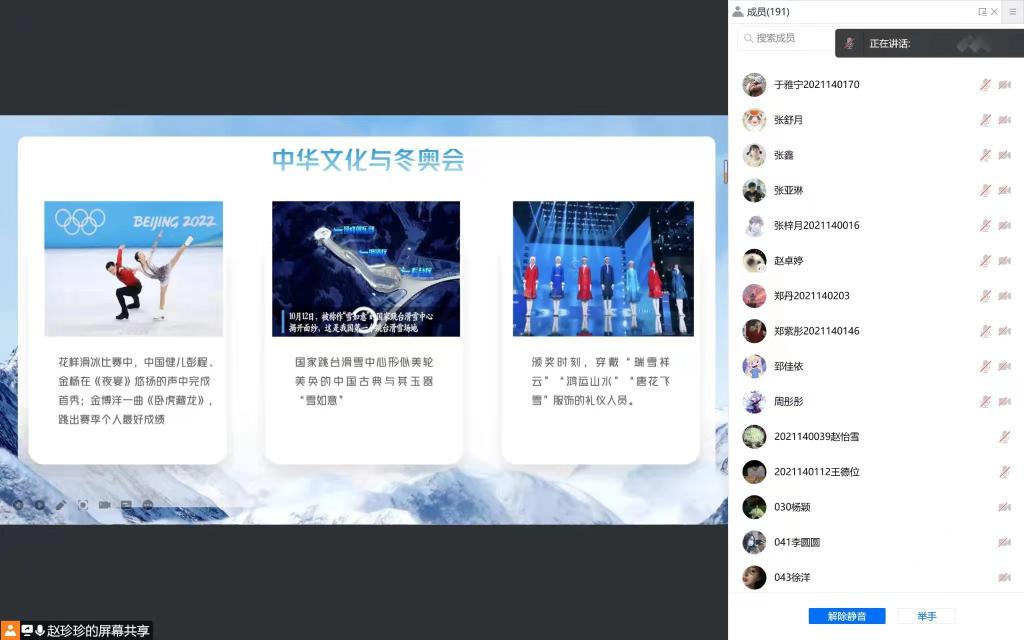
Task: Close the members panel
Action: pos(994,12)
